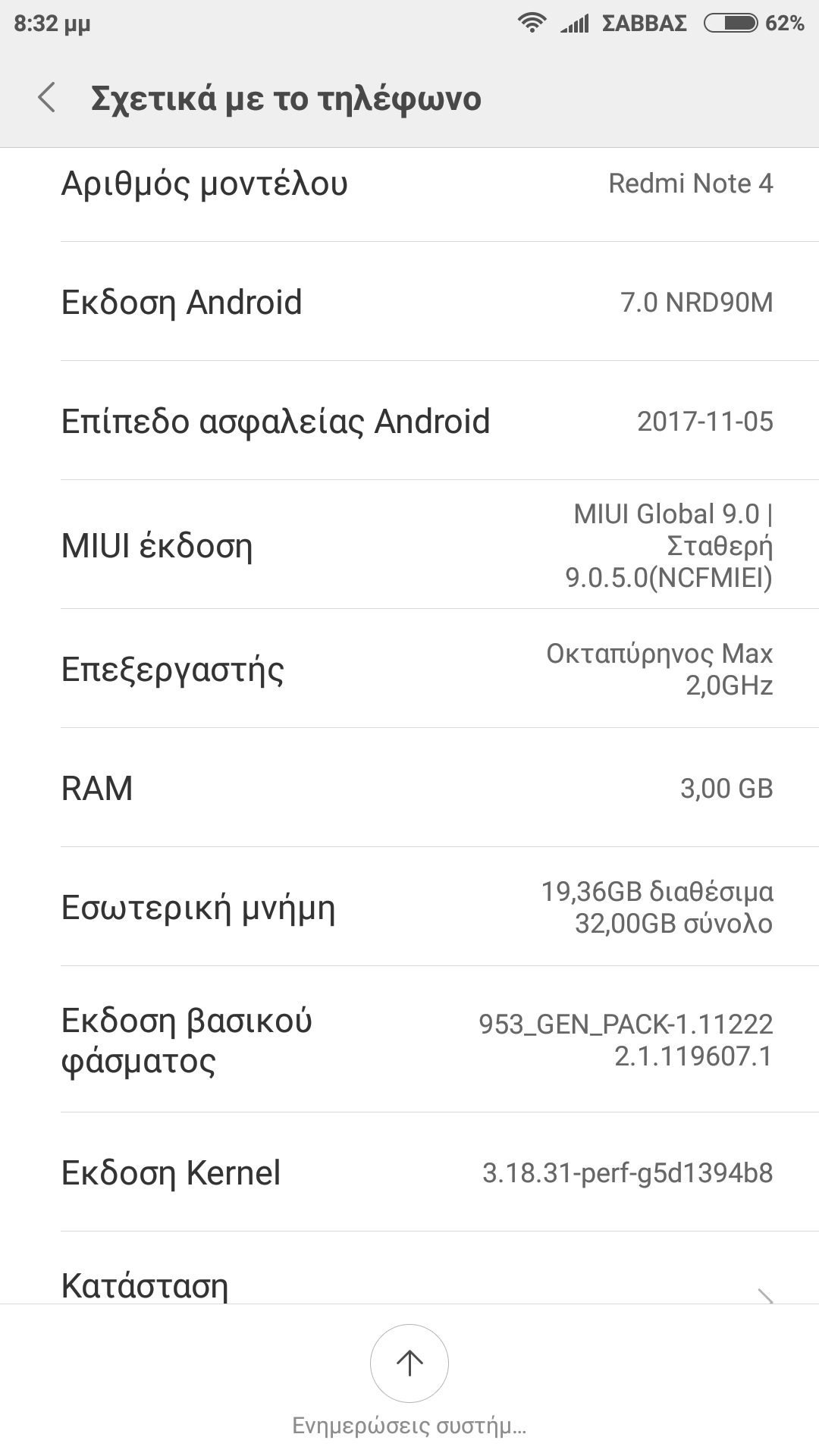The image size is (819, 1456).
Task: Select the Επεξεργαστής row
Action: coord(409,669)
